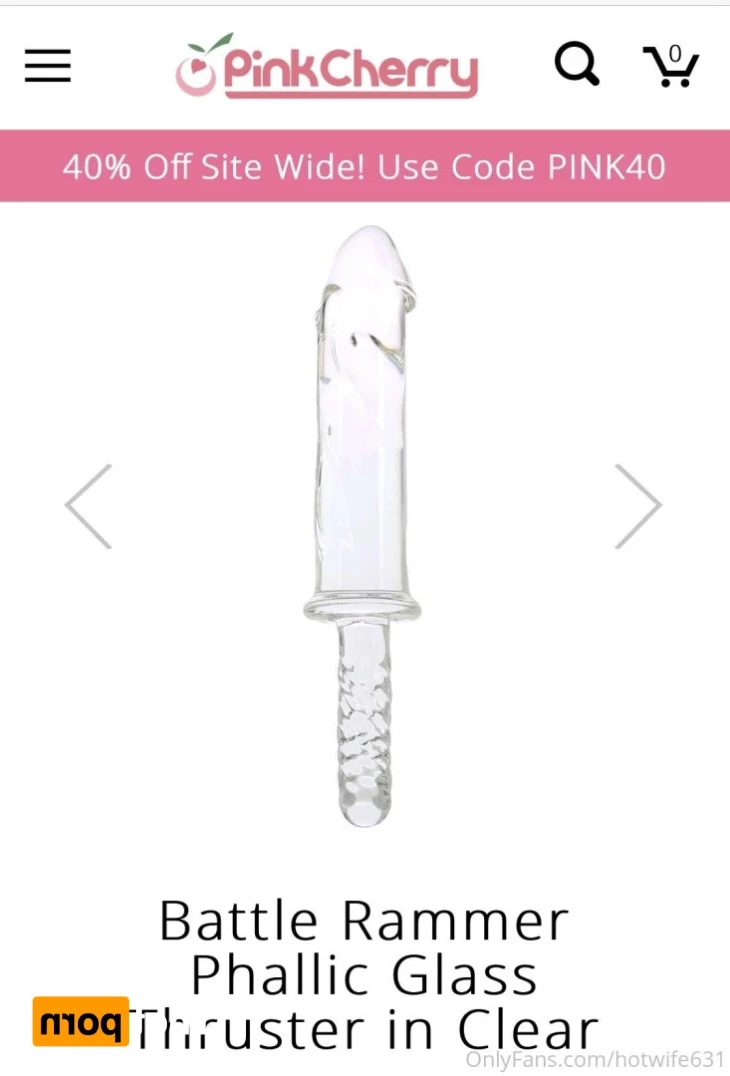730x1076 pixels.
Task: Go to the PinkCherry homepage logo
Action: tap(327, 68)
